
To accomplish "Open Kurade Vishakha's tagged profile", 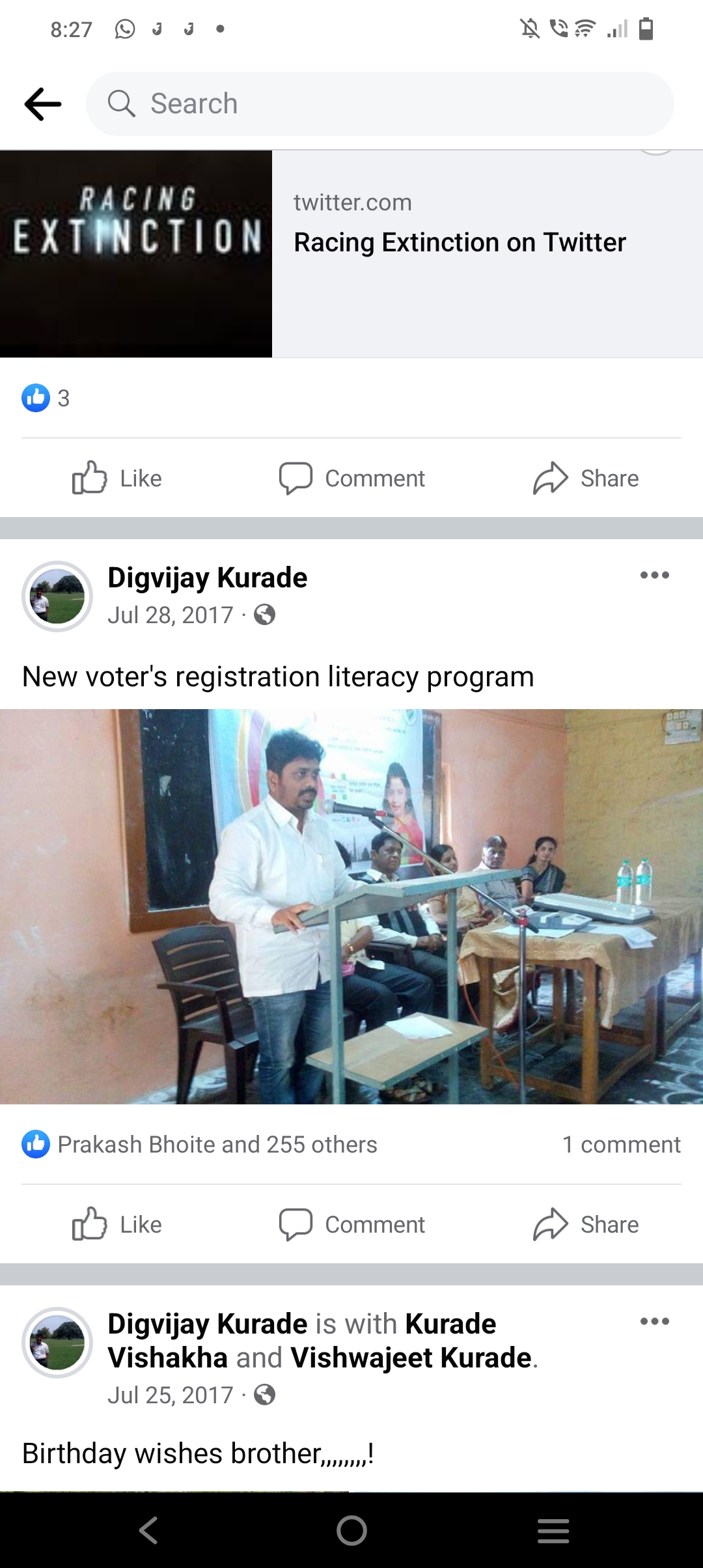I will pyautogui.click(x=302, y=1341).
